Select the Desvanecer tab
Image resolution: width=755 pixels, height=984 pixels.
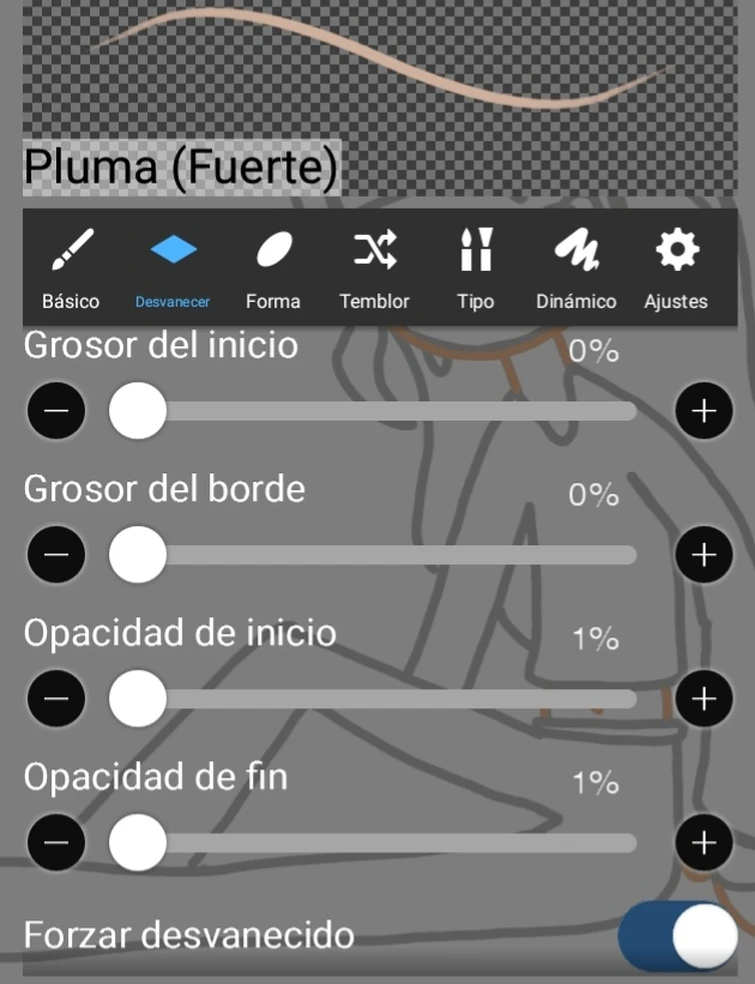[x=172, y=267]
